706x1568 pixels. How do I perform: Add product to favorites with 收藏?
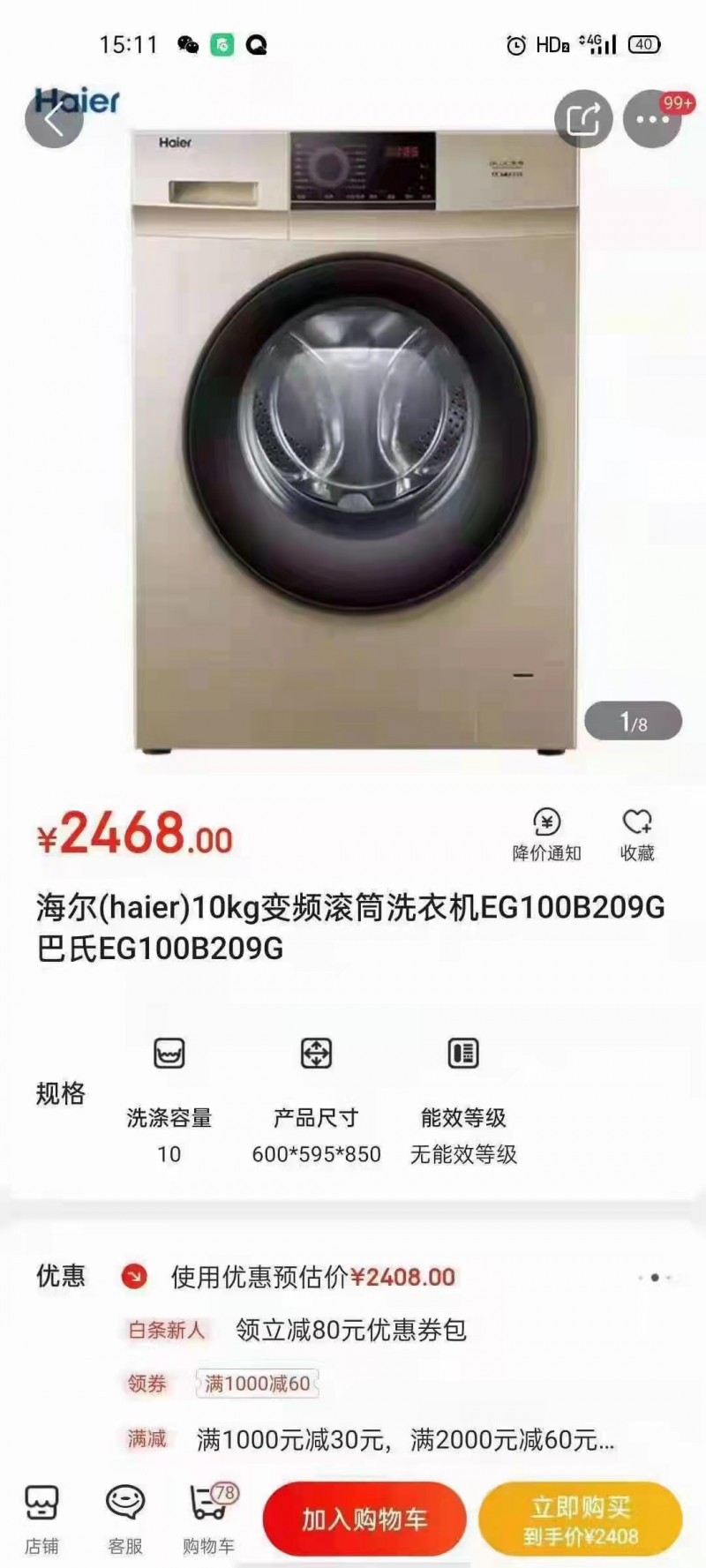tap(637, 835)
